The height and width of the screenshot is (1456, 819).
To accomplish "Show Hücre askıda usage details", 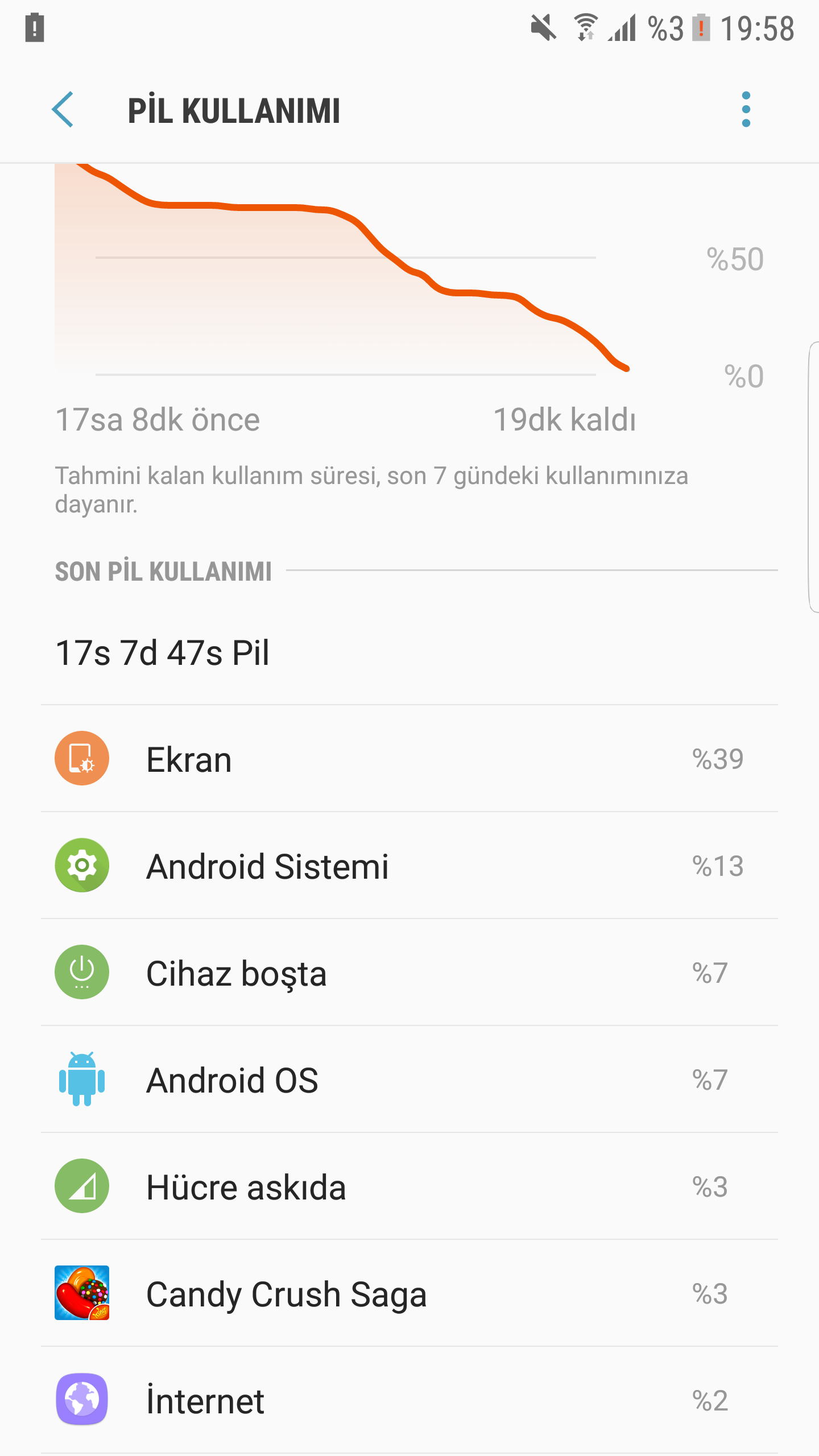I will point(409,1186).
